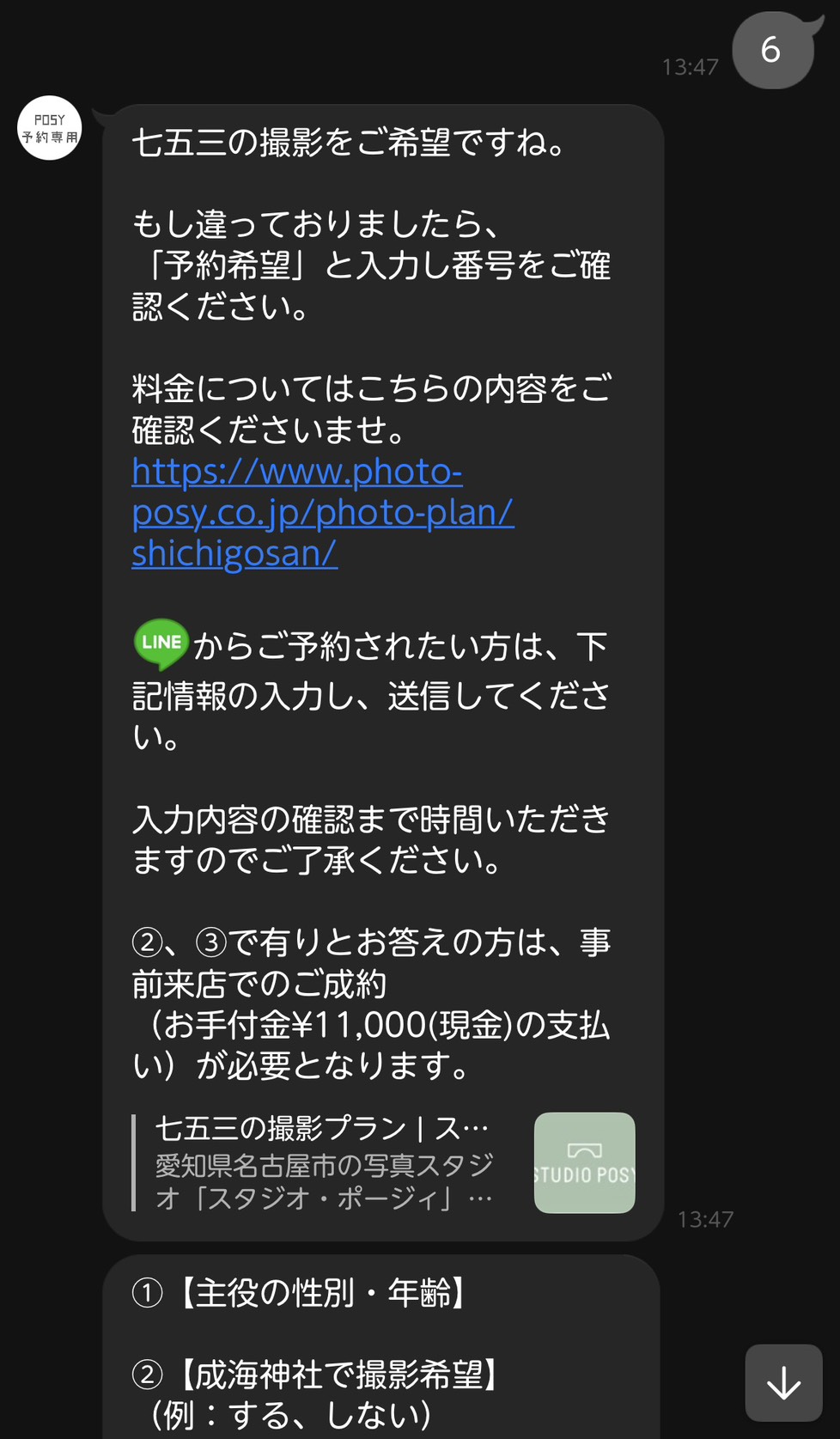840x1439 pixels.
Task: Open the 七五三の撮影プラン link preview card
Action: click(x=384, y=1162)
